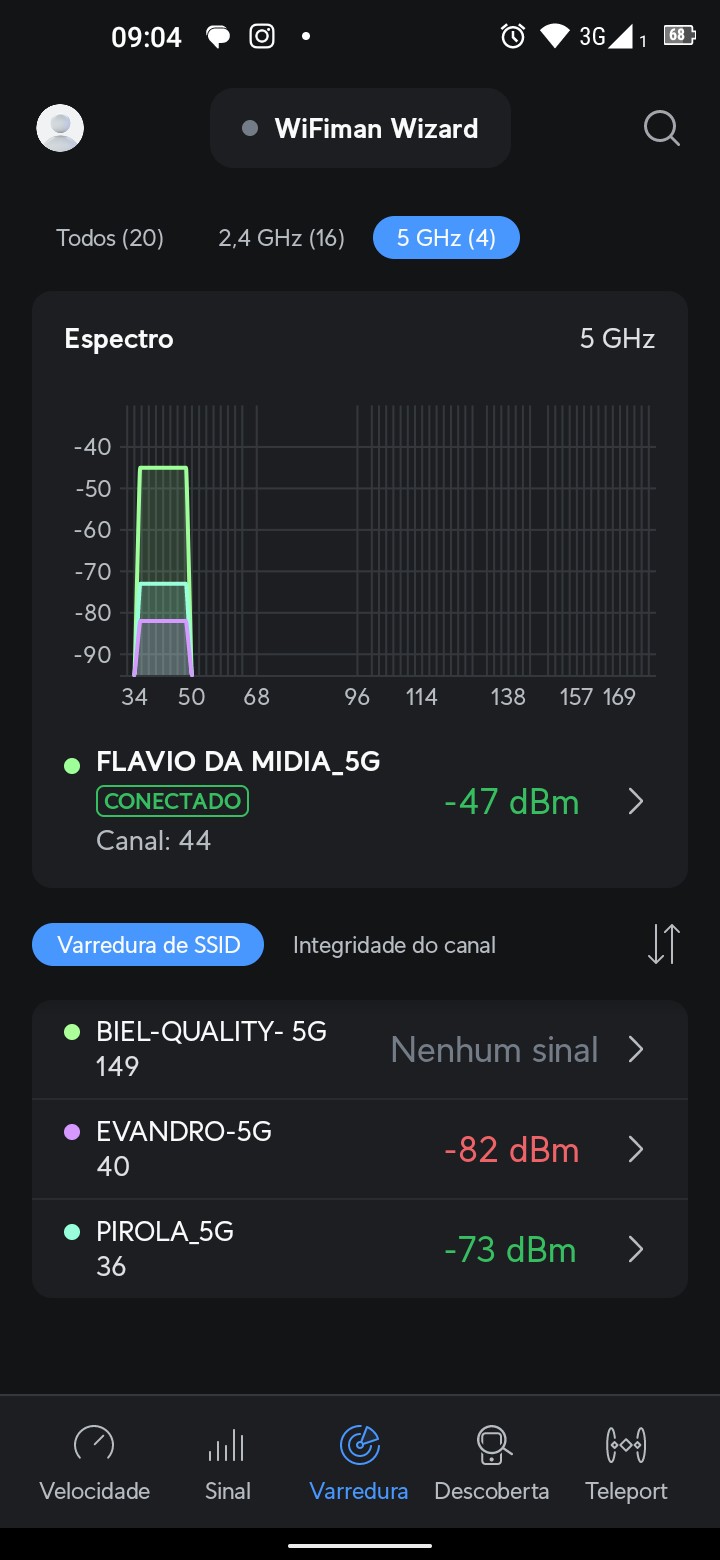The height and width of the screenshot is (1560, 720).
Task: Show all 20 networks with Todos
Action: (110, 238)
